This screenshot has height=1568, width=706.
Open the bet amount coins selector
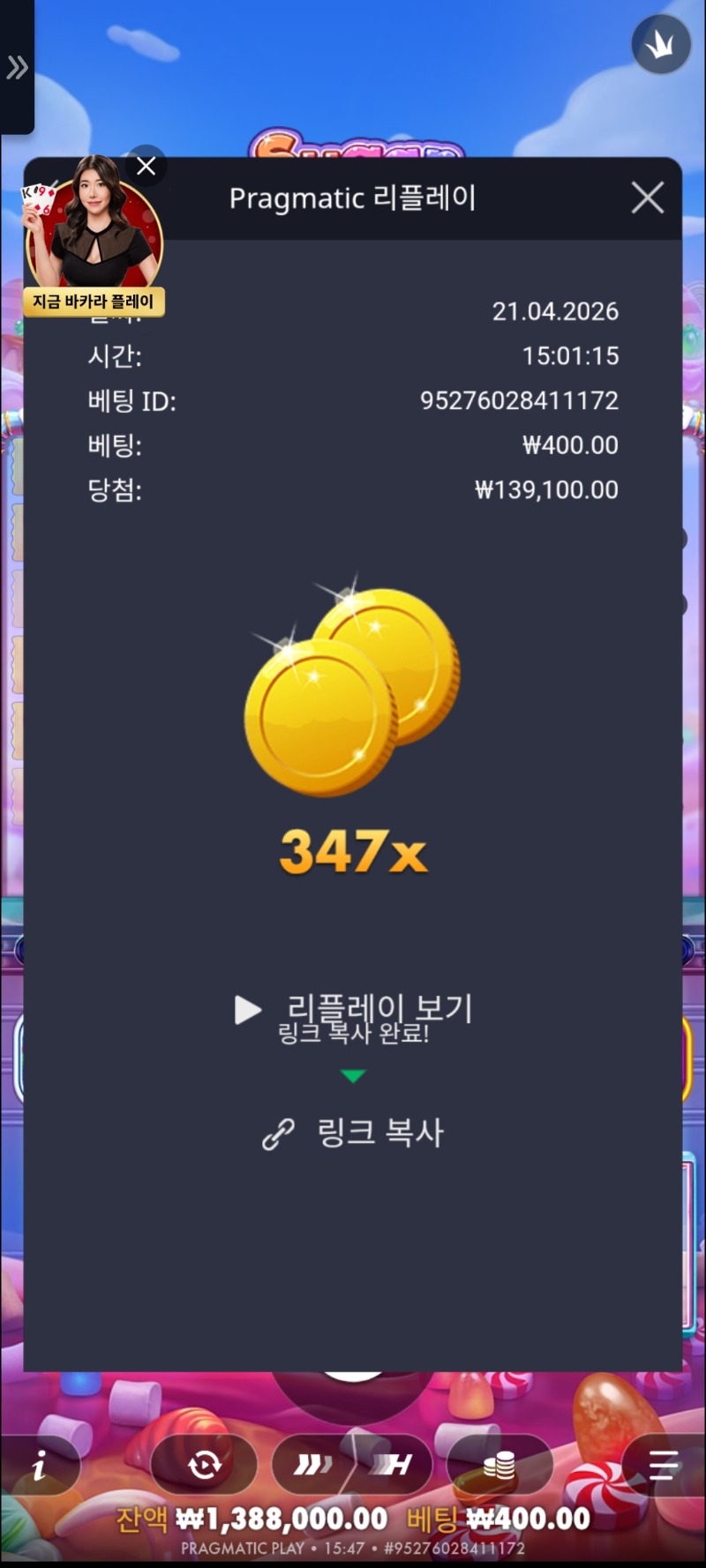[499, 1466]
